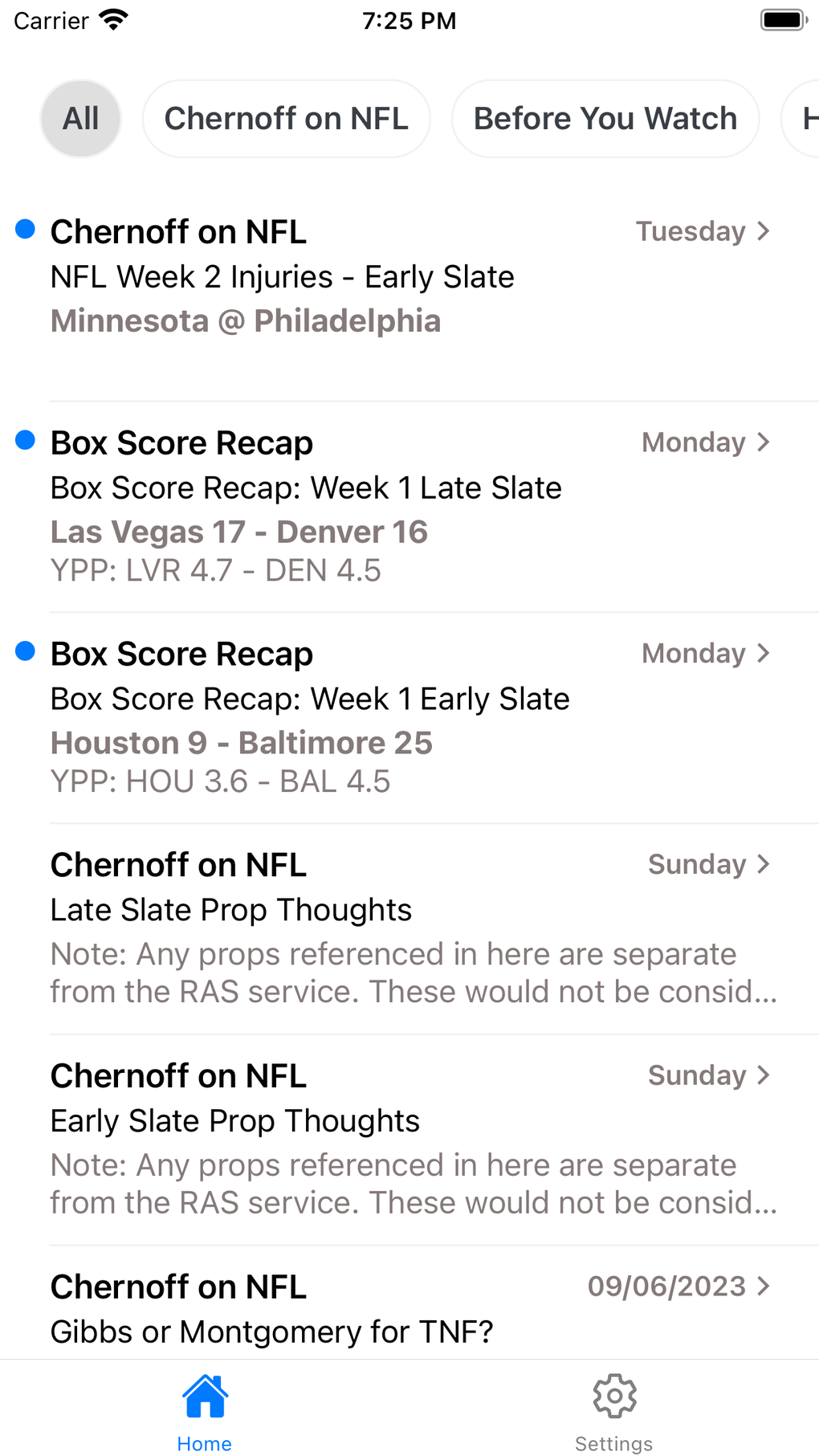The image size is (819, 1456).
Task: Tap the Wi-Fi status icon
Action: (113, 18)
